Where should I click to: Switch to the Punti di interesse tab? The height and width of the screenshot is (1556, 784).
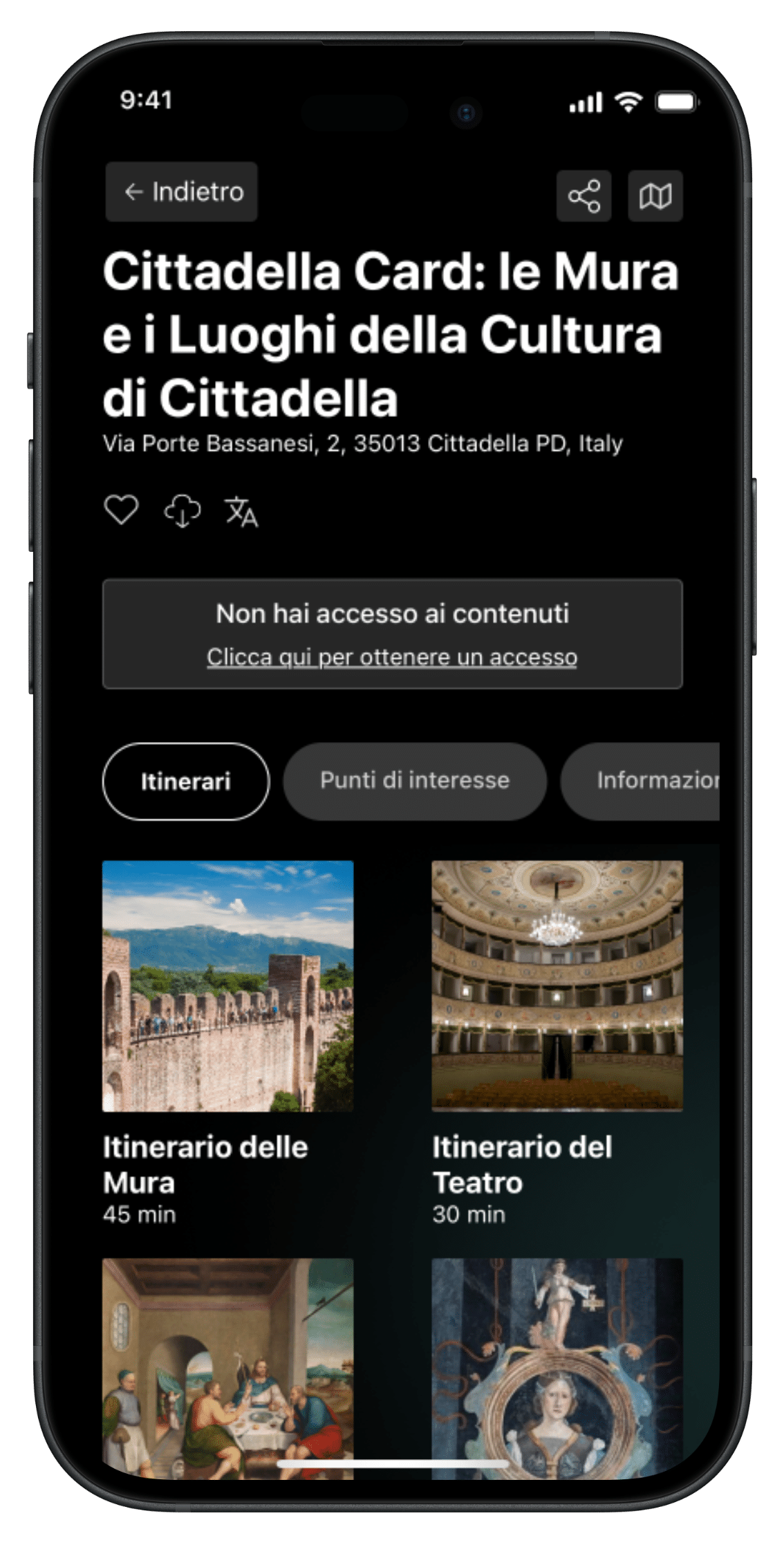point(414,781)
